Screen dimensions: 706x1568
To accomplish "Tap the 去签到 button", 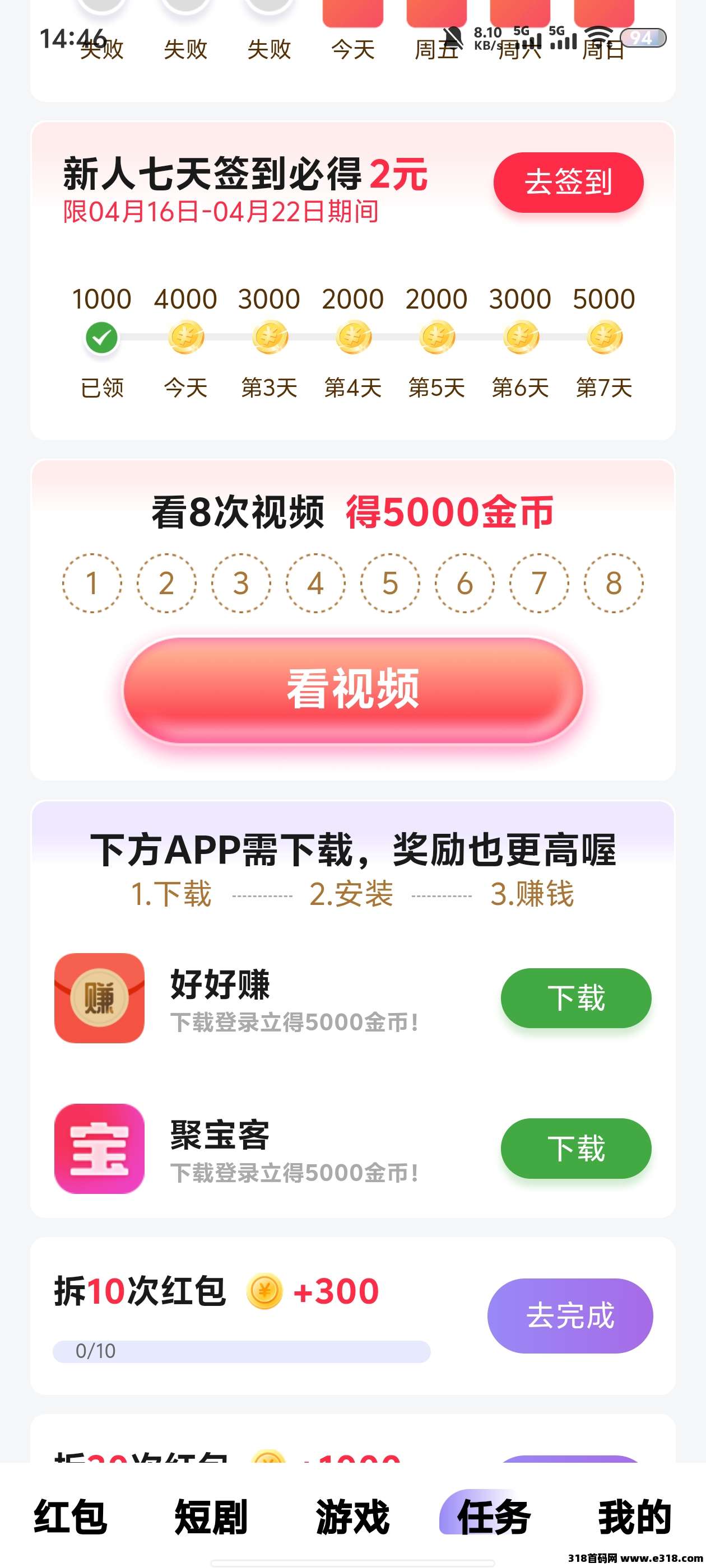I will click(x=568, y=182).
